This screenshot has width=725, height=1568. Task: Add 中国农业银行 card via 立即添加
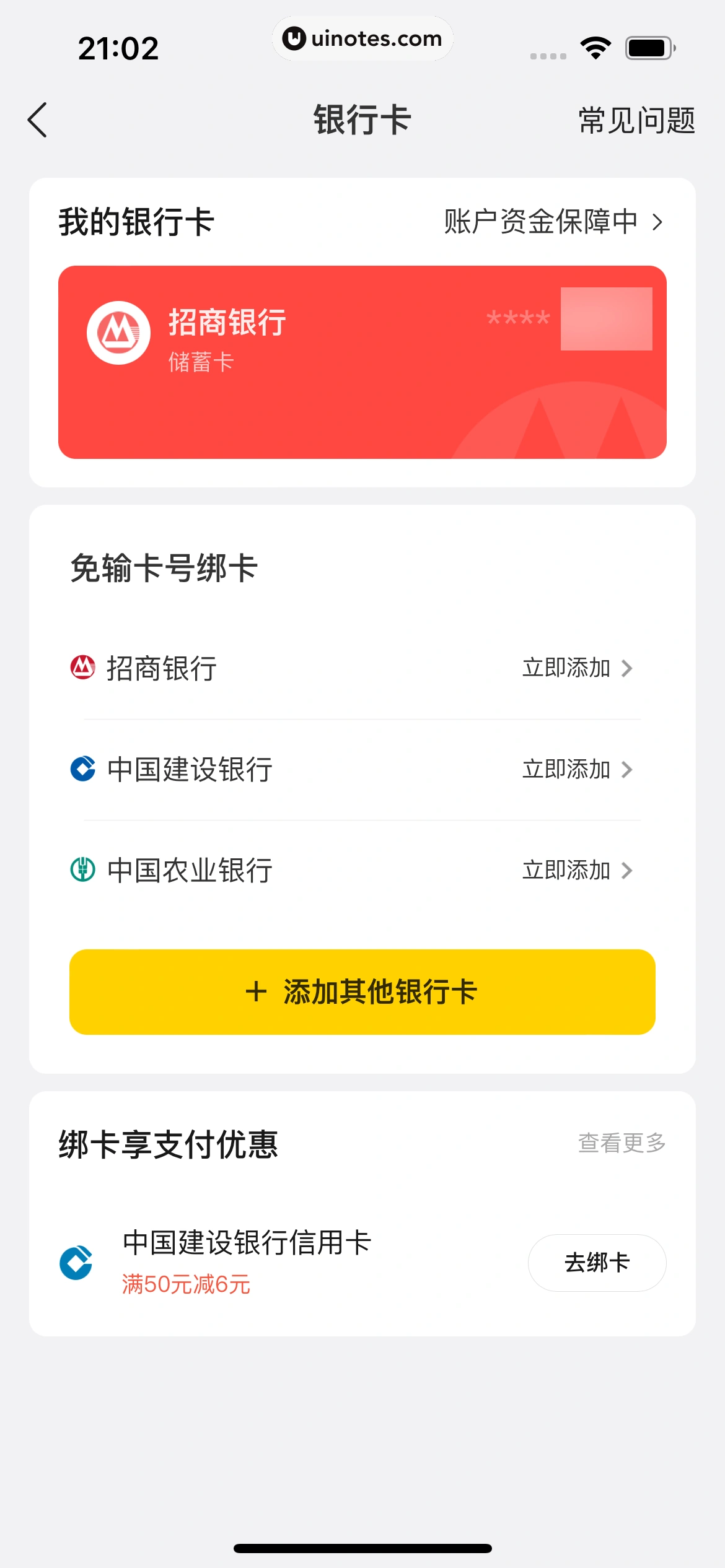click(576, 870)
